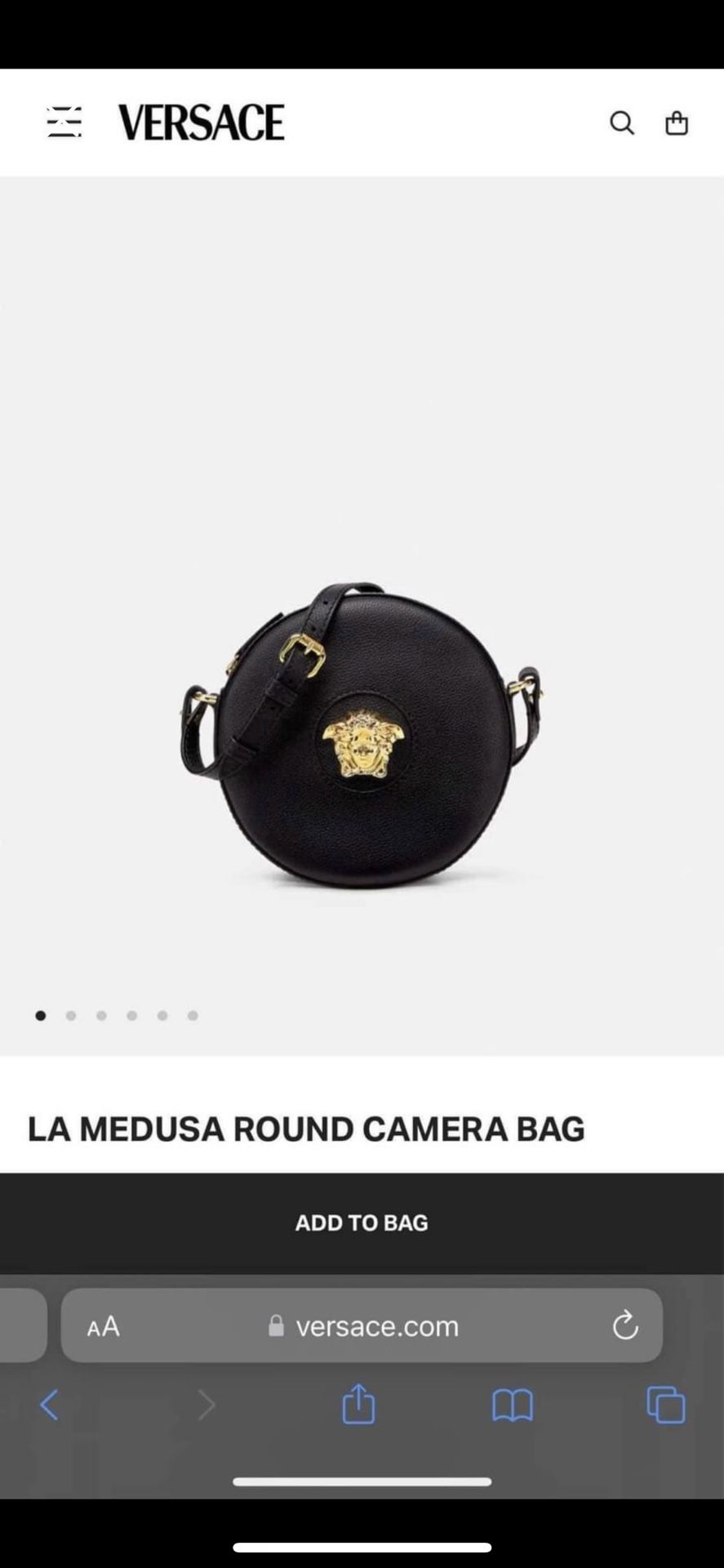Open the AA text size menu

102,1325
